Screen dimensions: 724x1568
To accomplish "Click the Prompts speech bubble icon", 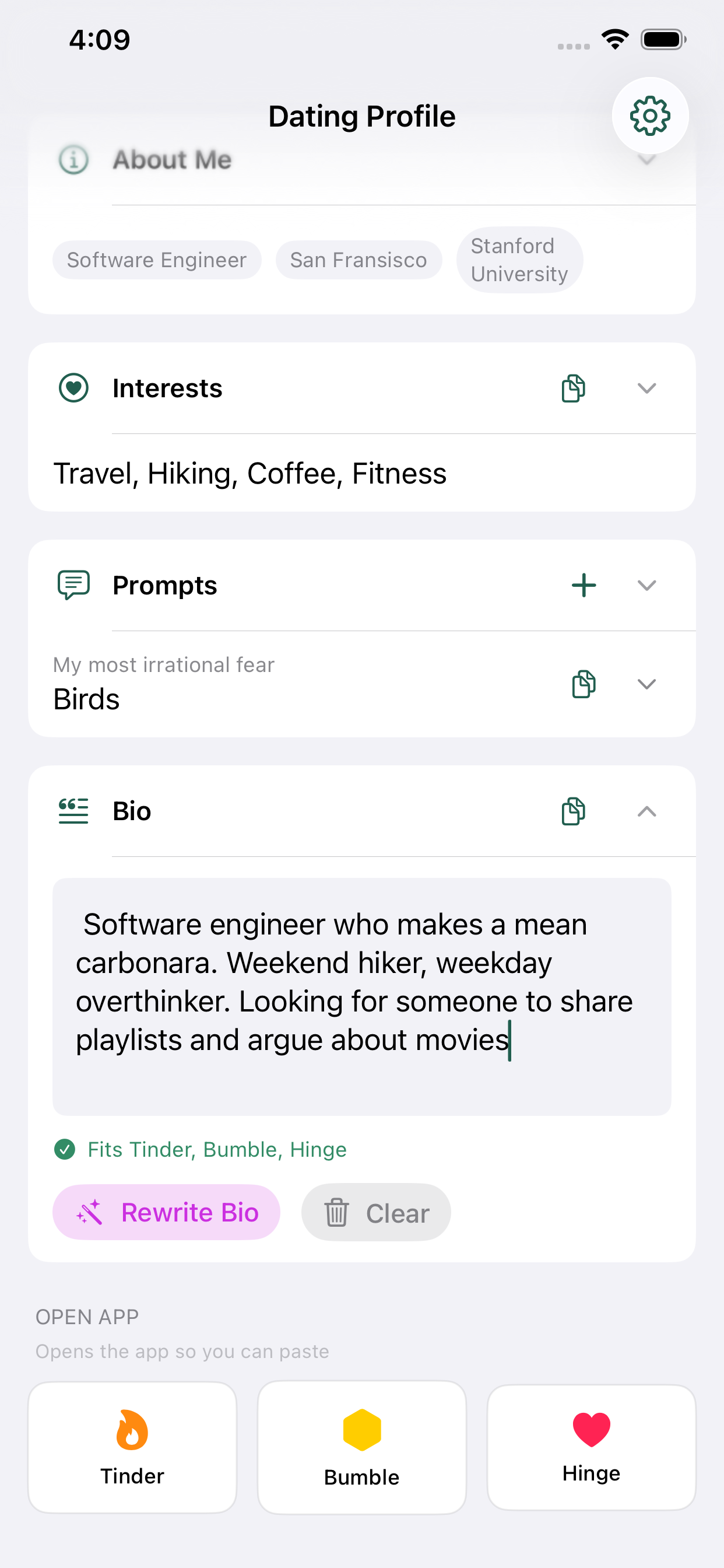I will coord(72,585).
